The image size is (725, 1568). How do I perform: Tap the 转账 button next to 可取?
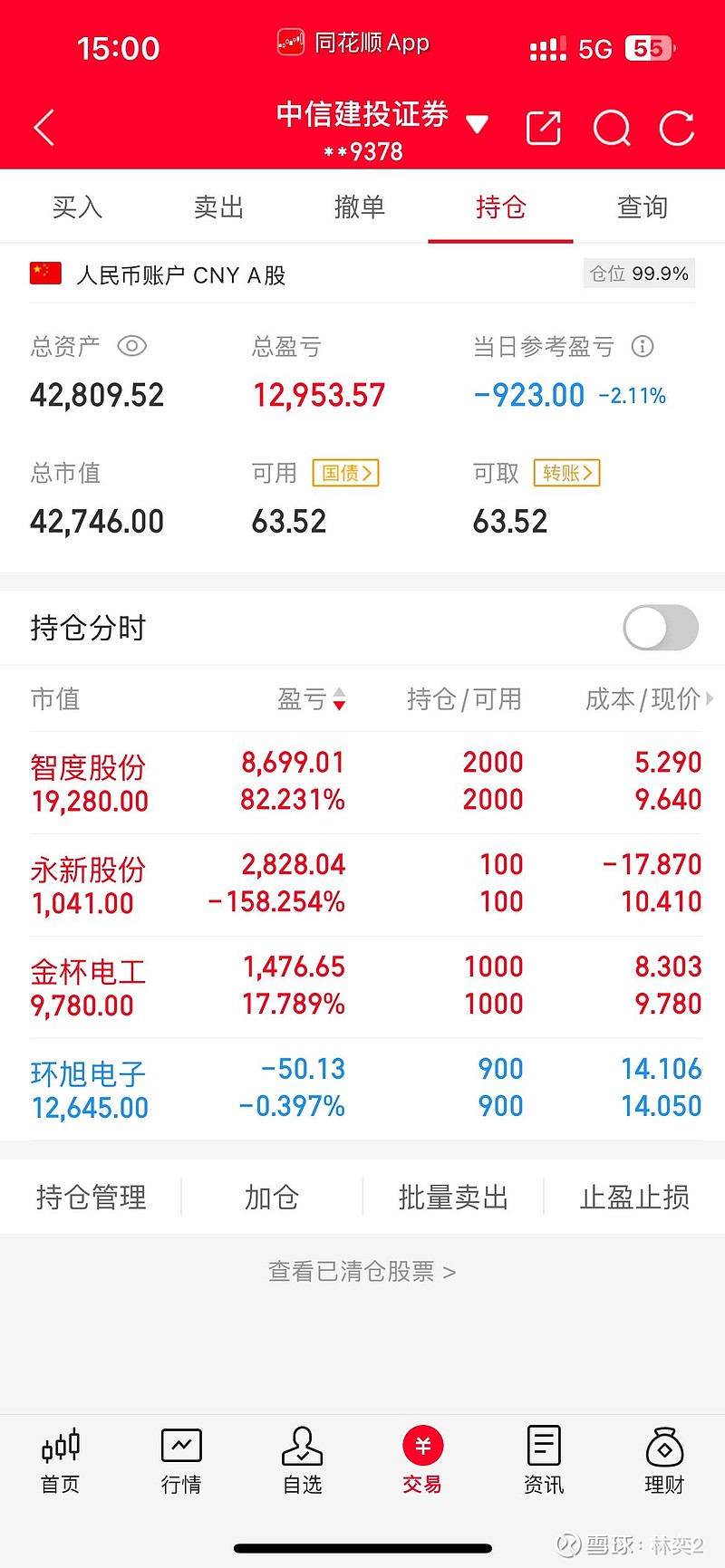(566, 473)
